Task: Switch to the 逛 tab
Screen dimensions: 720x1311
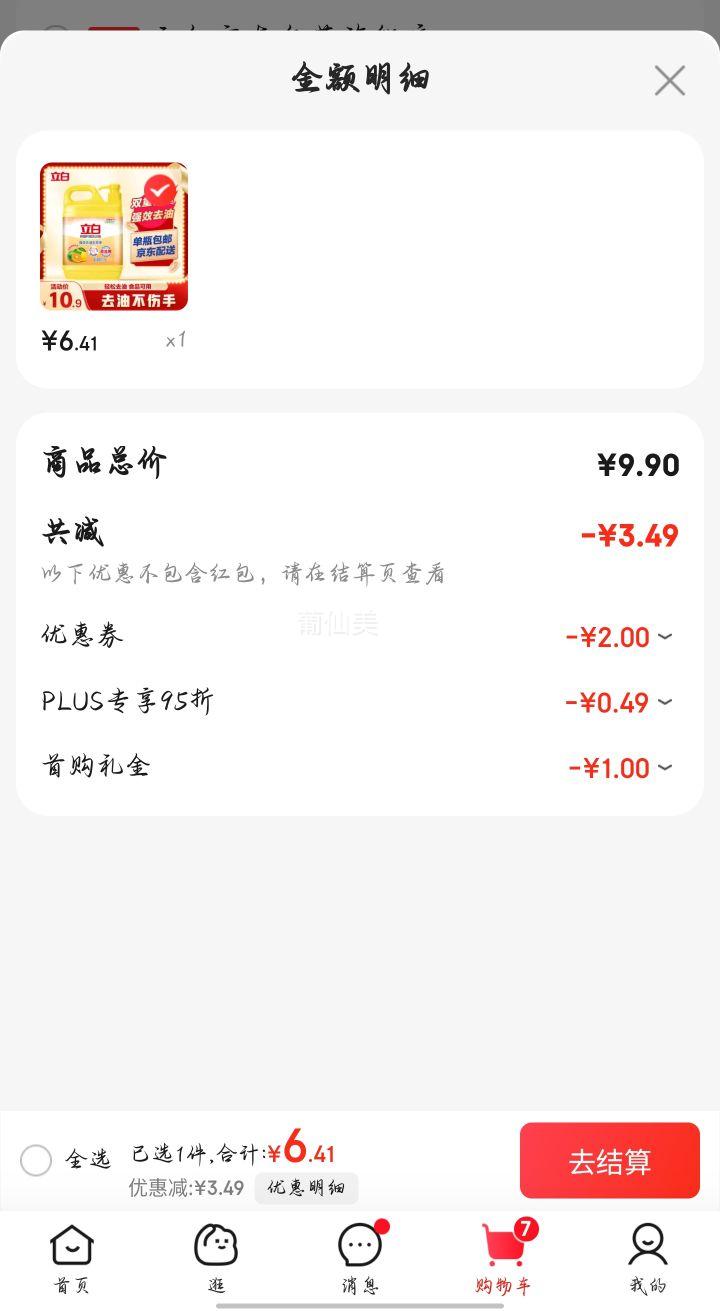Action: [x=216, y=1258]
